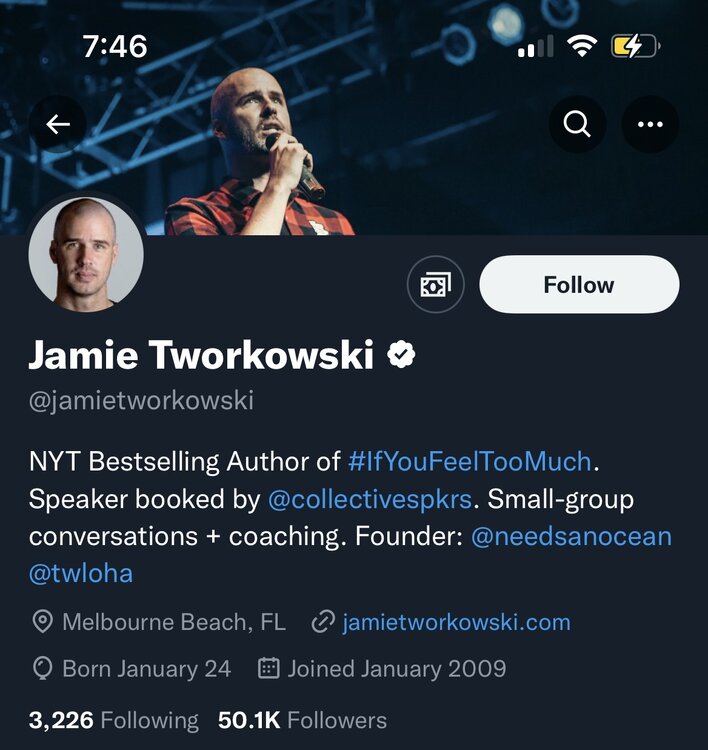The image size is (708, 750).
Task: Open the three-dot overflow menu
Action: [650, 124]
